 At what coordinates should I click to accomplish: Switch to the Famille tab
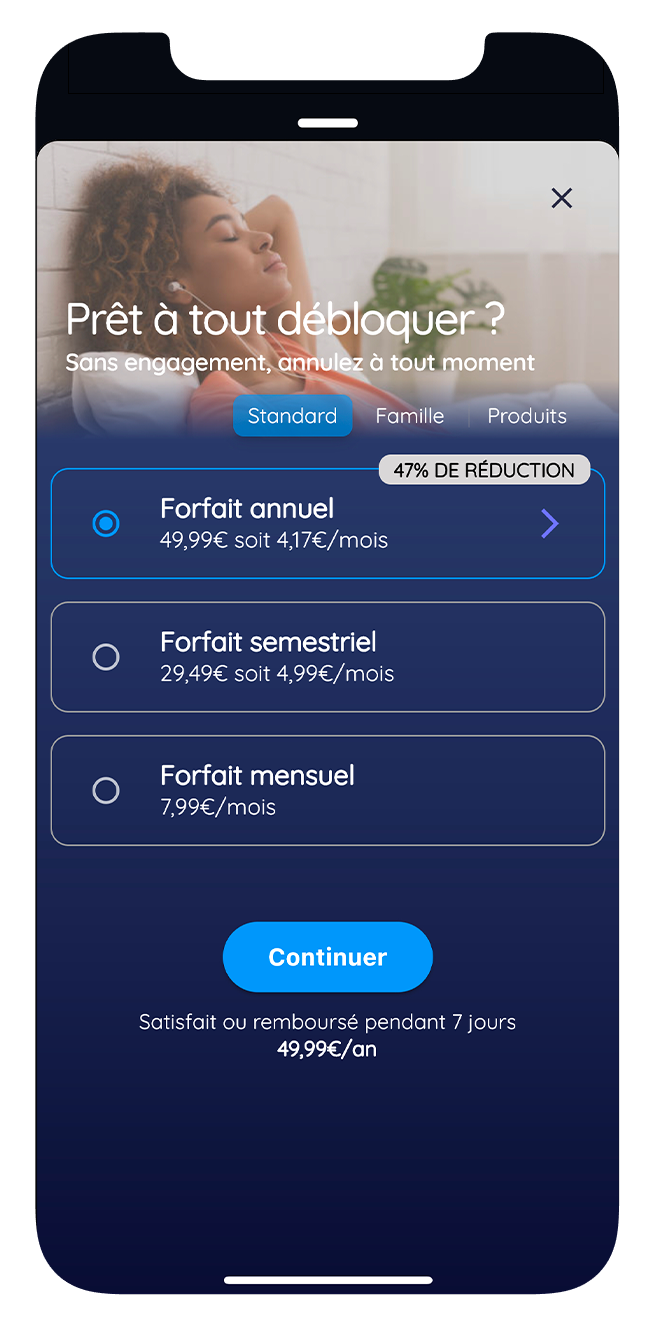coord(409,416)
